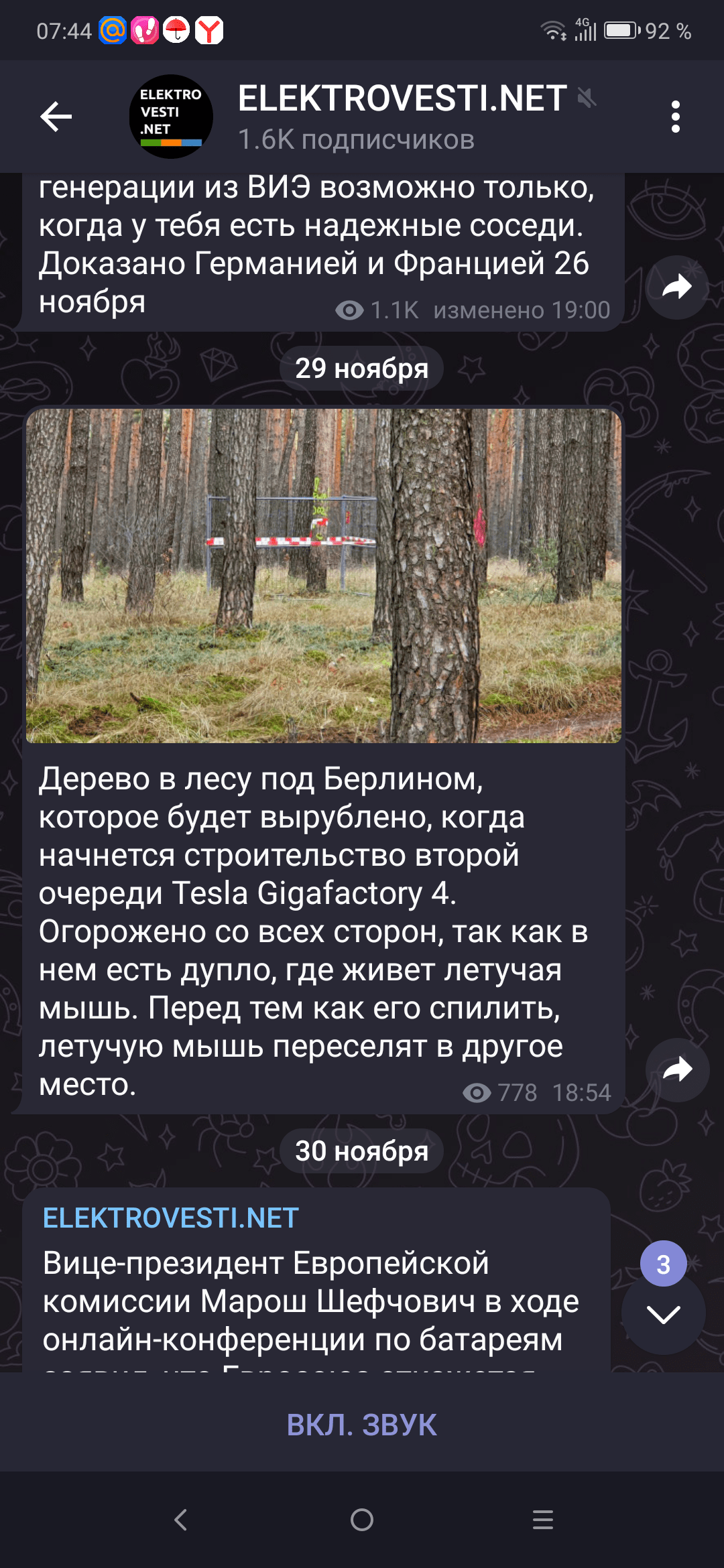Open the channel overflow menu

tap(675, 117)
